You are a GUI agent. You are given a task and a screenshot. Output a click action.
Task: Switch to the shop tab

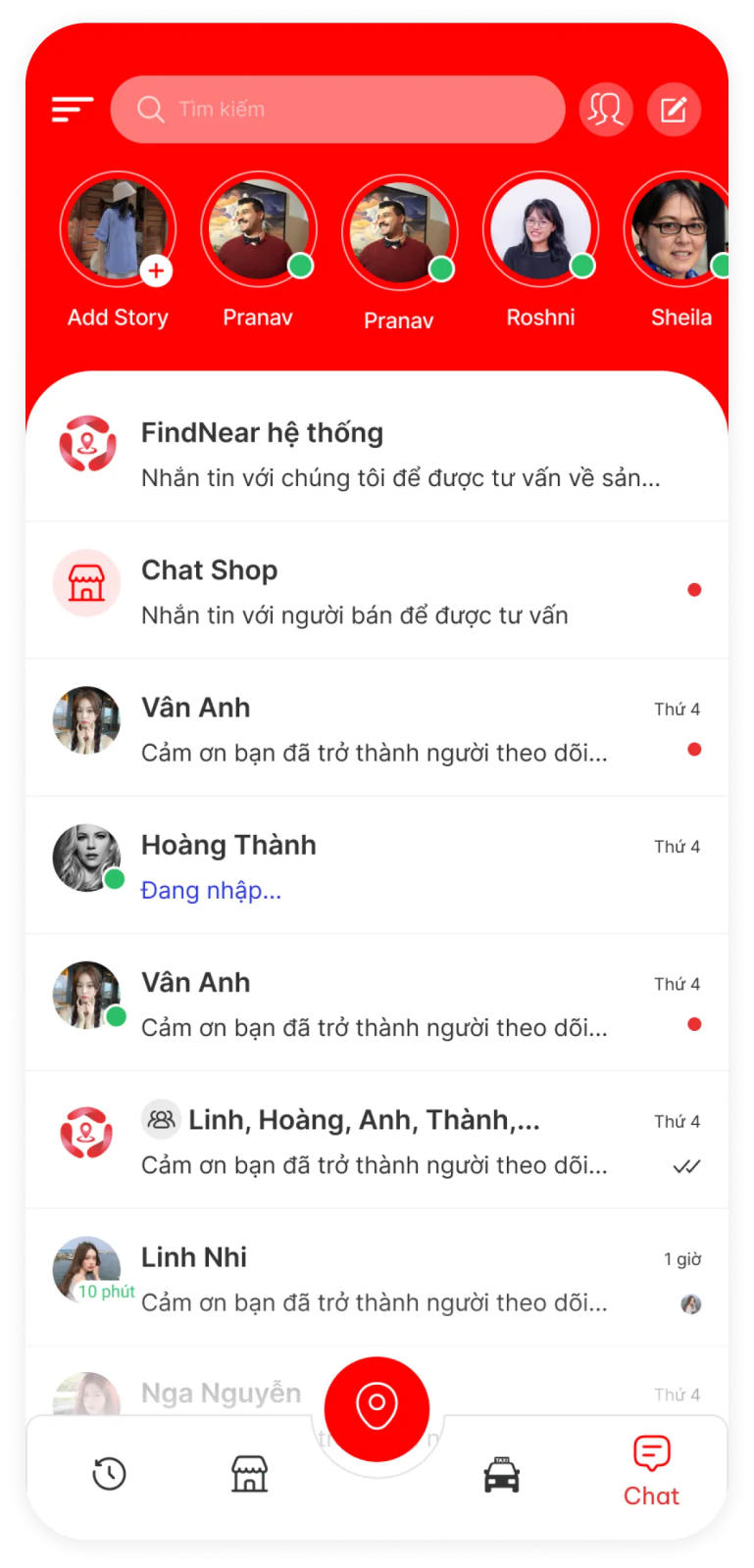(249, 1474)
